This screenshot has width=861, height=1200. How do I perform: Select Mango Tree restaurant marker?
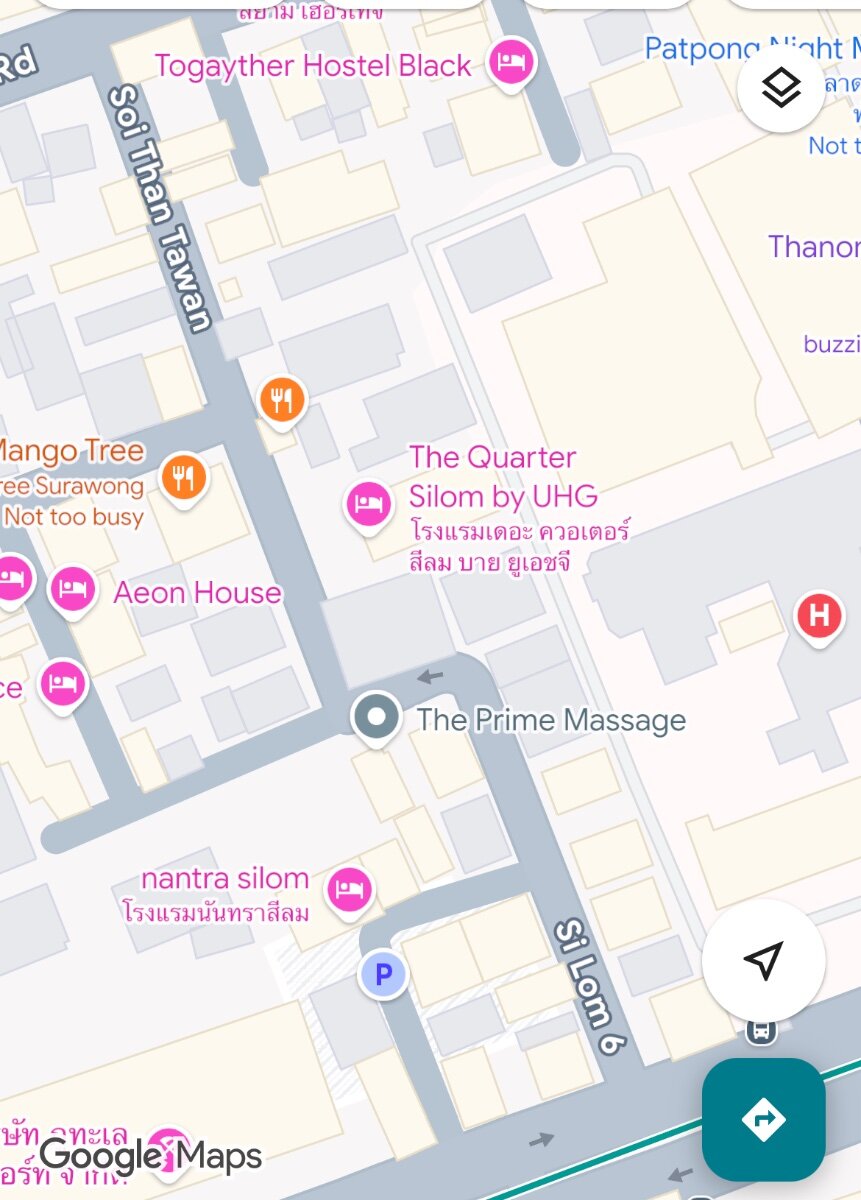click(183, 476)
